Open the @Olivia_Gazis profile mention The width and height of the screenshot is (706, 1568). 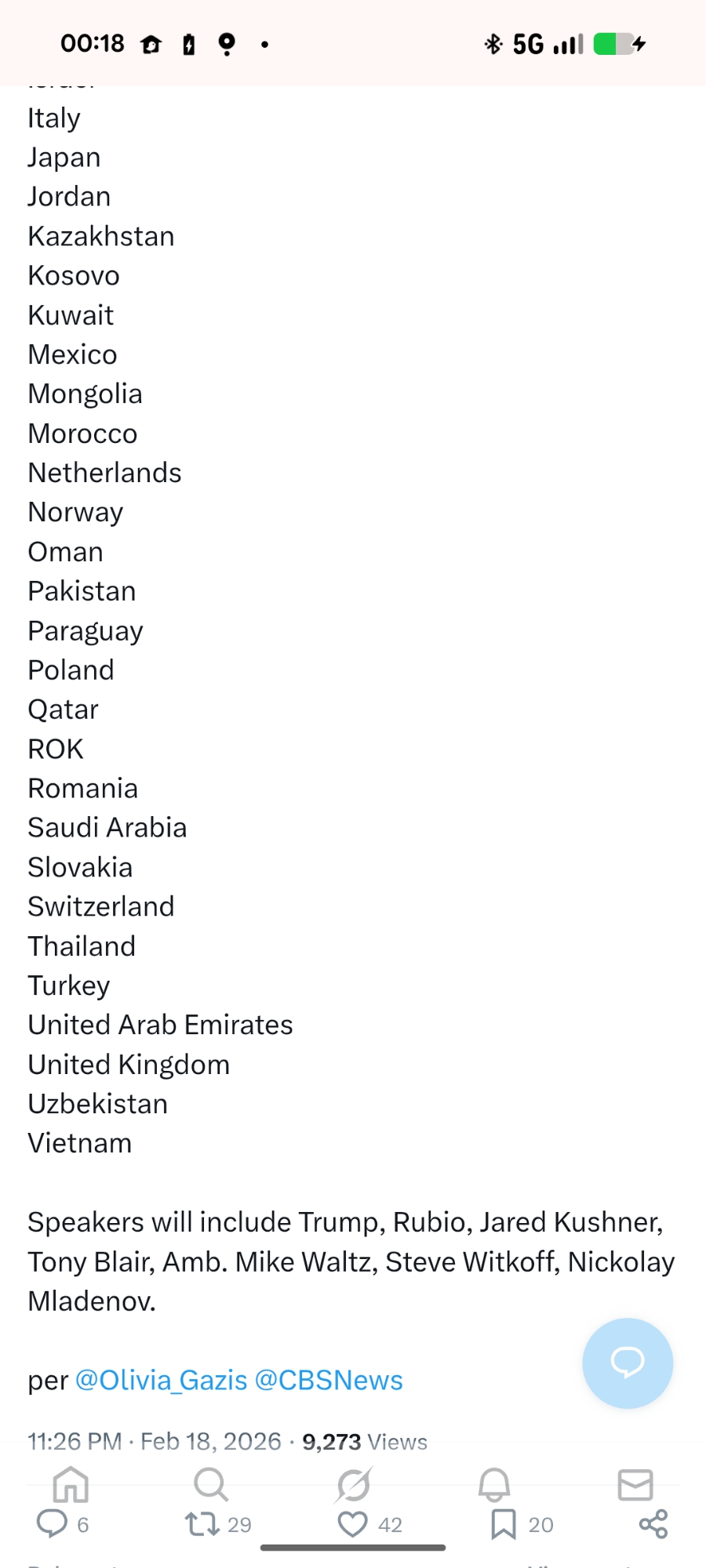tap(161, 1380)
